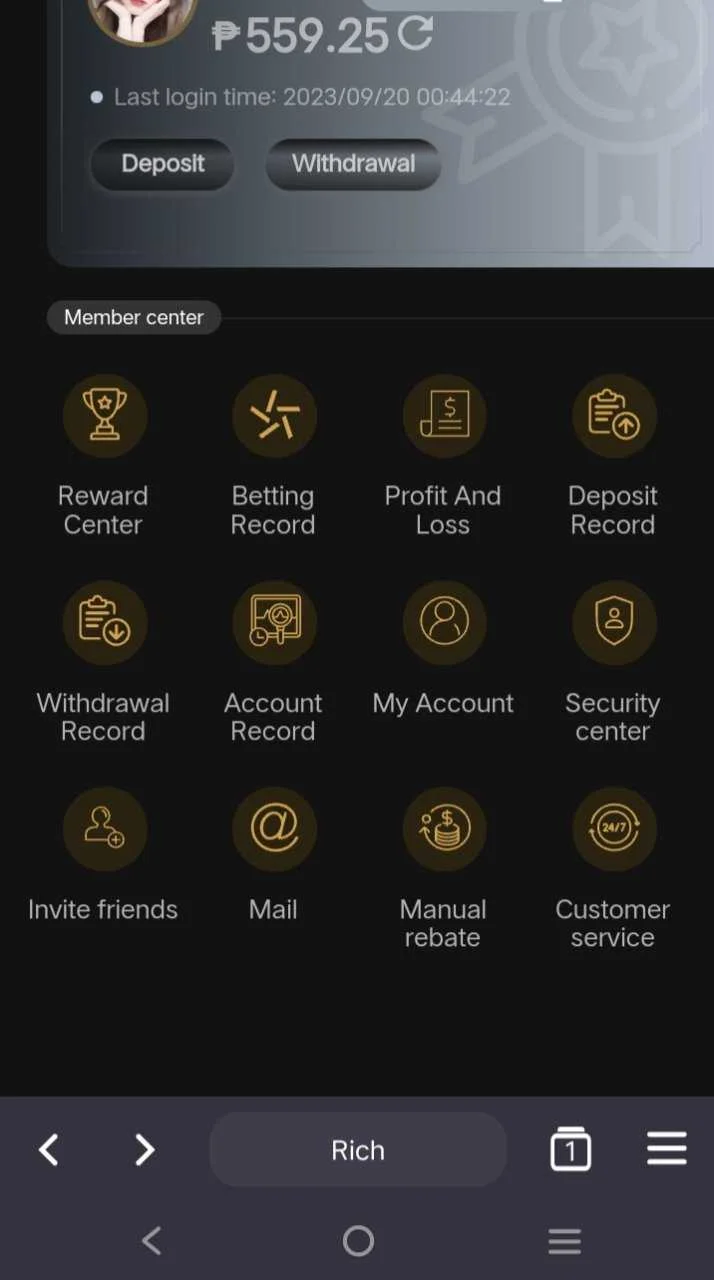Open the Withdrawal button
Image resolution: width=714 pixels, height=1280 pixels.
point(353,164)
